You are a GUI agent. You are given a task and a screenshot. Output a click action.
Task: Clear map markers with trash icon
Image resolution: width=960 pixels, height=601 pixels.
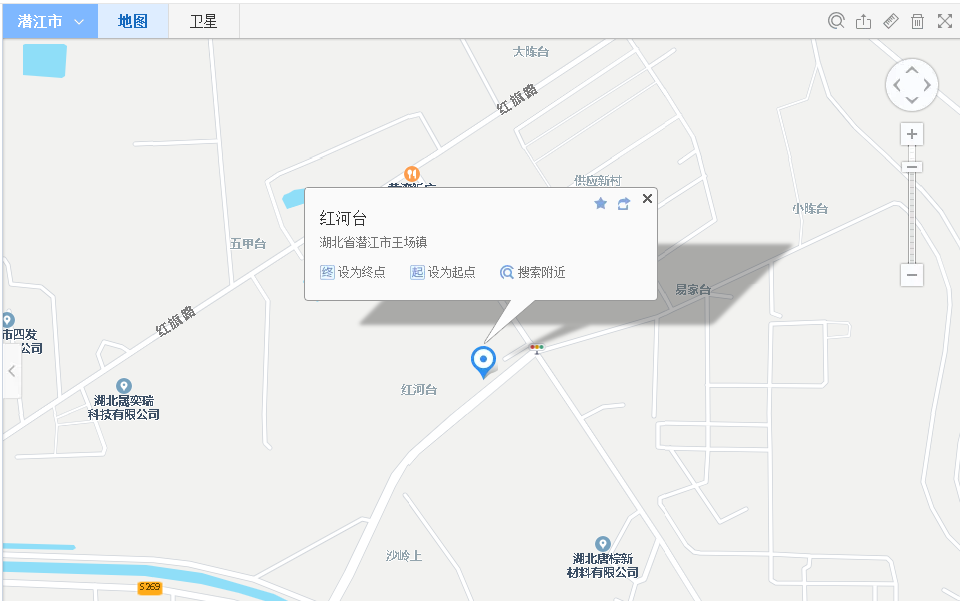917,21
